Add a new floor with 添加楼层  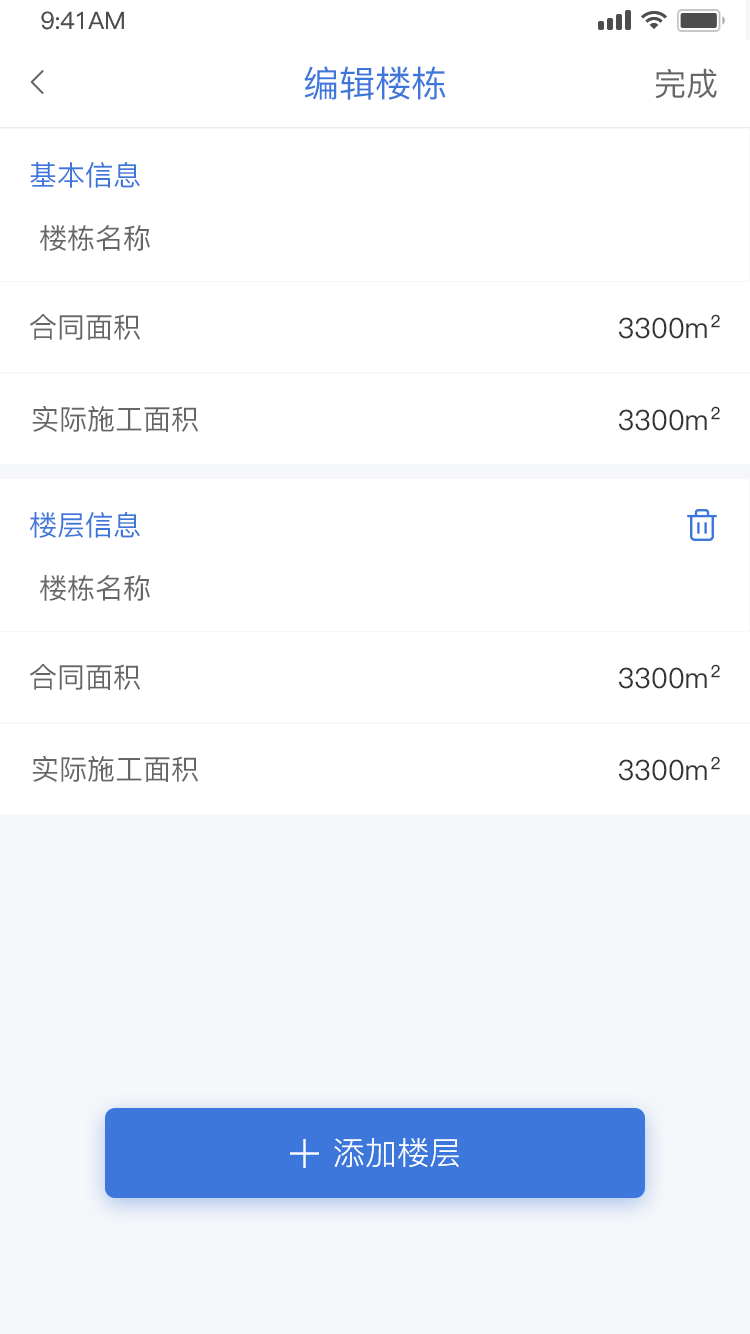375,1153
